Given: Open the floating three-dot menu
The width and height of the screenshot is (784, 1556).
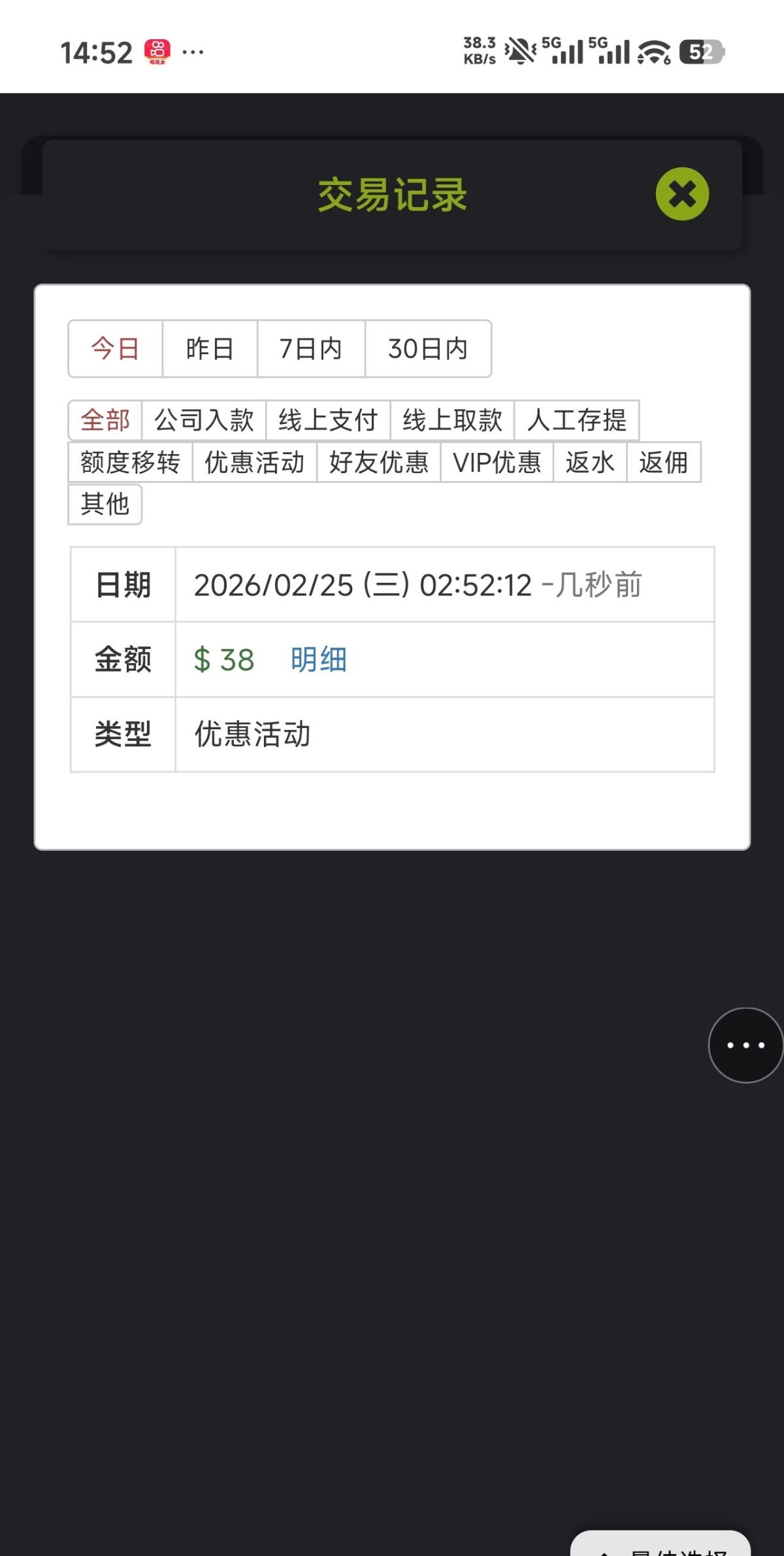Looking at the screenshot, I should point(745,1045).
